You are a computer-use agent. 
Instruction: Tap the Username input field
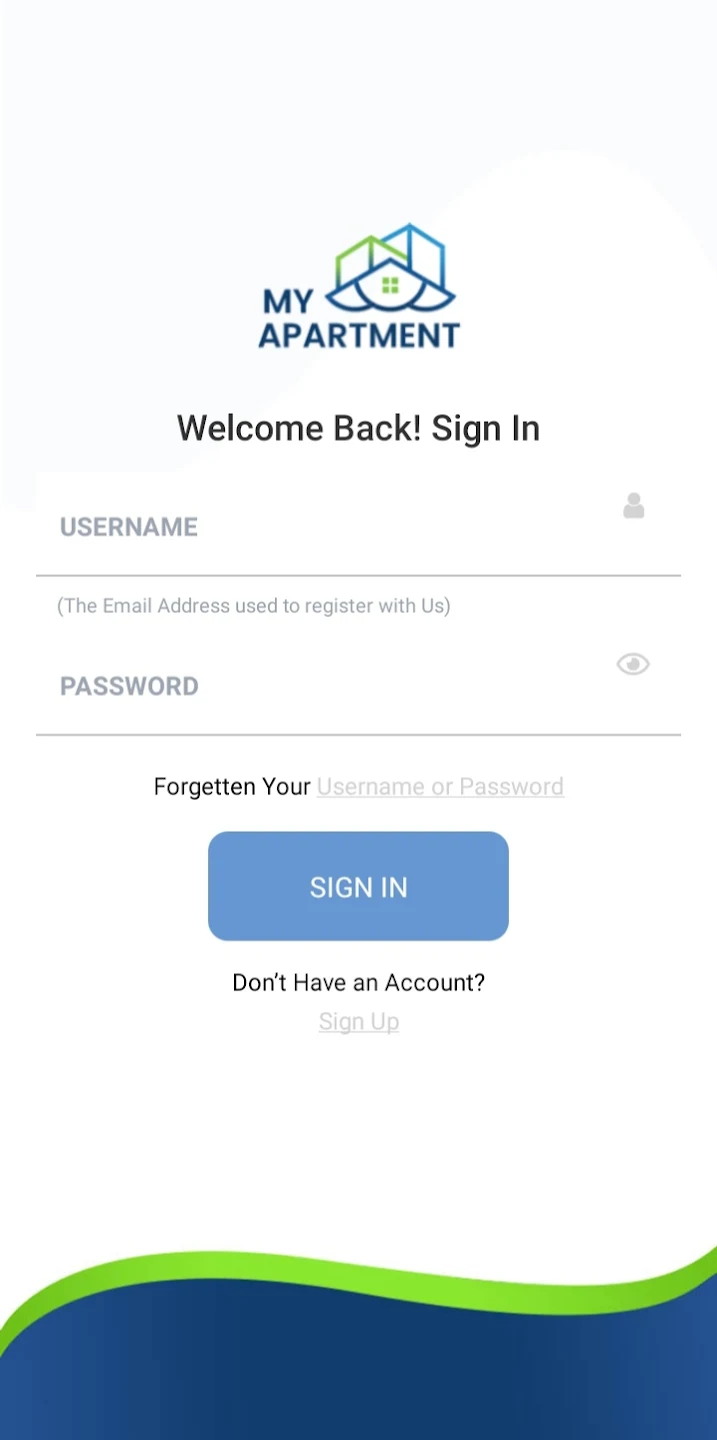(358, 527)
